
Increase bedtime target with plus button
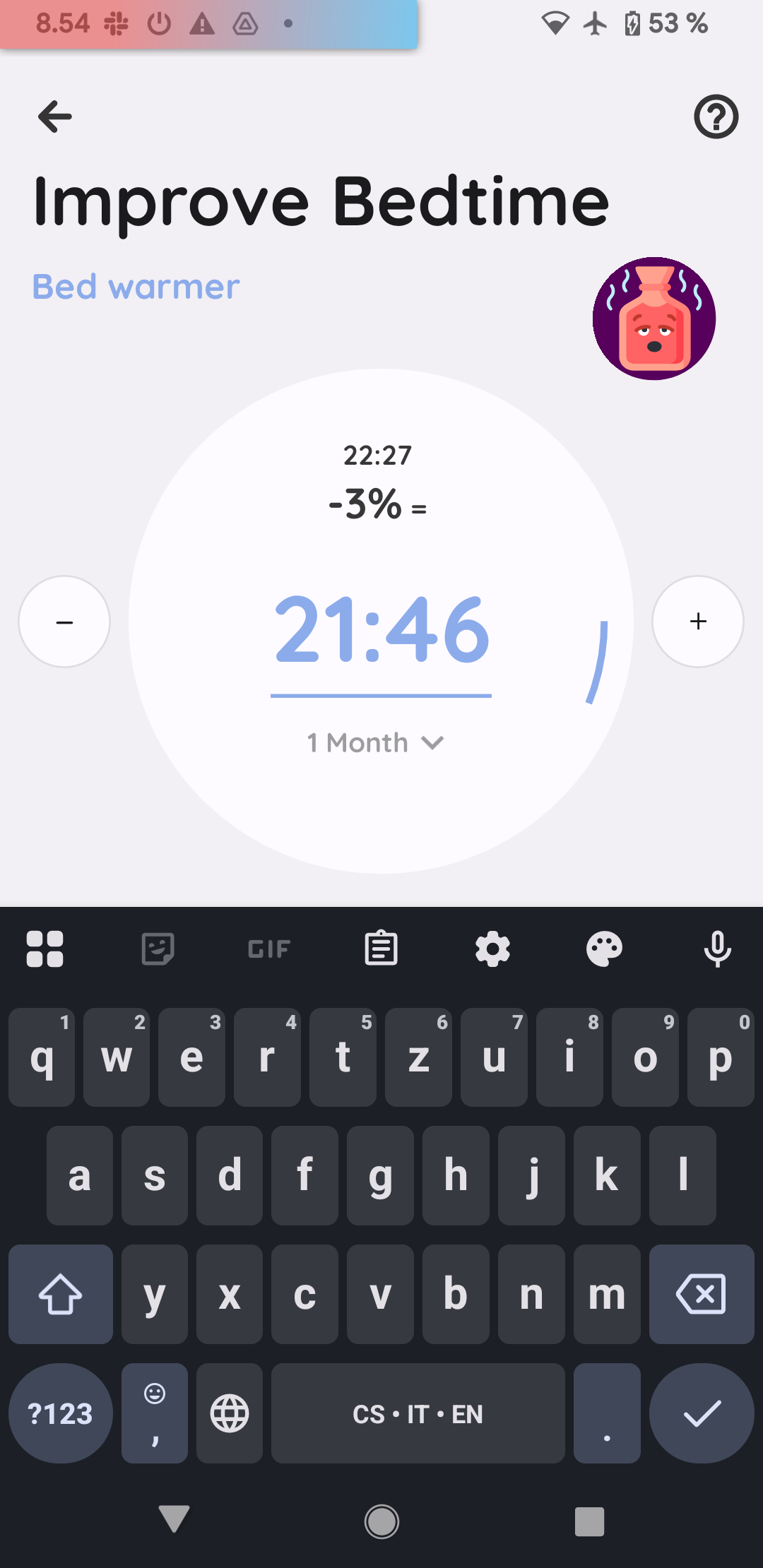tap(698, 622)
